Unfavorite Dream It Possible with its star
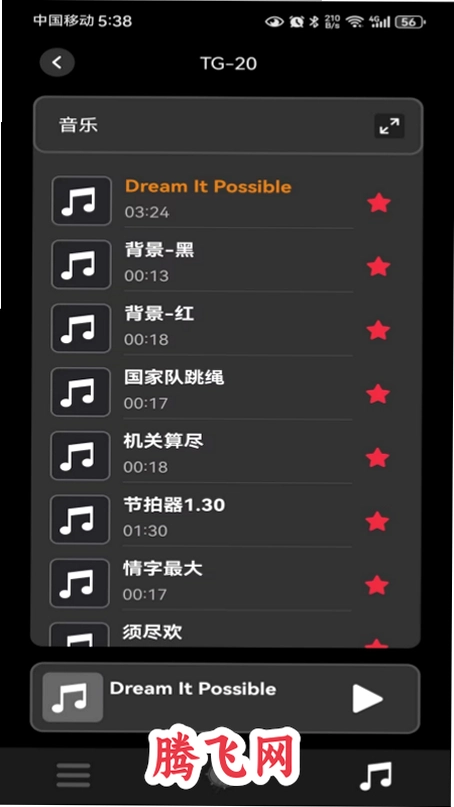Viewport: 454px width, 807px height. click(379, 203)
